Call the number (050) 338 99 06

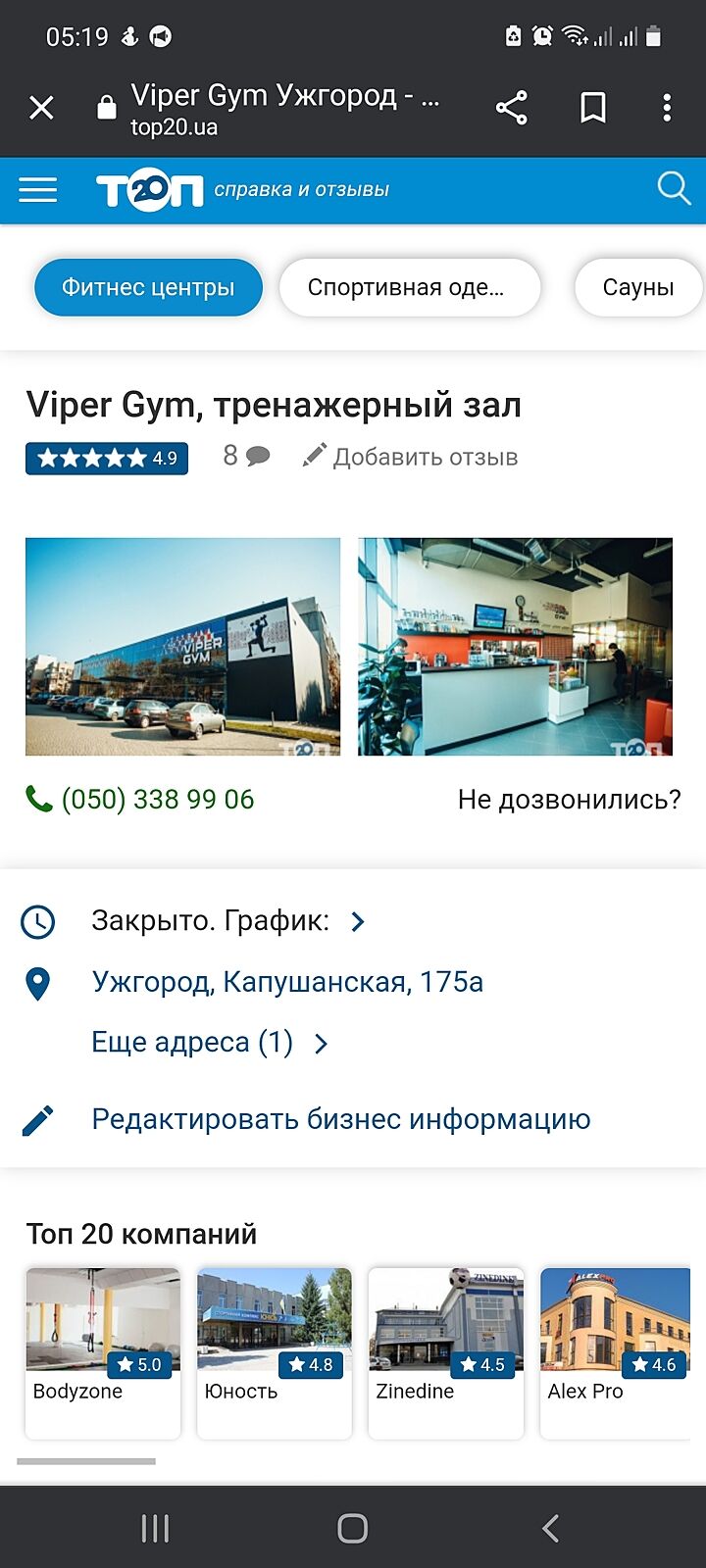[157, 800]
